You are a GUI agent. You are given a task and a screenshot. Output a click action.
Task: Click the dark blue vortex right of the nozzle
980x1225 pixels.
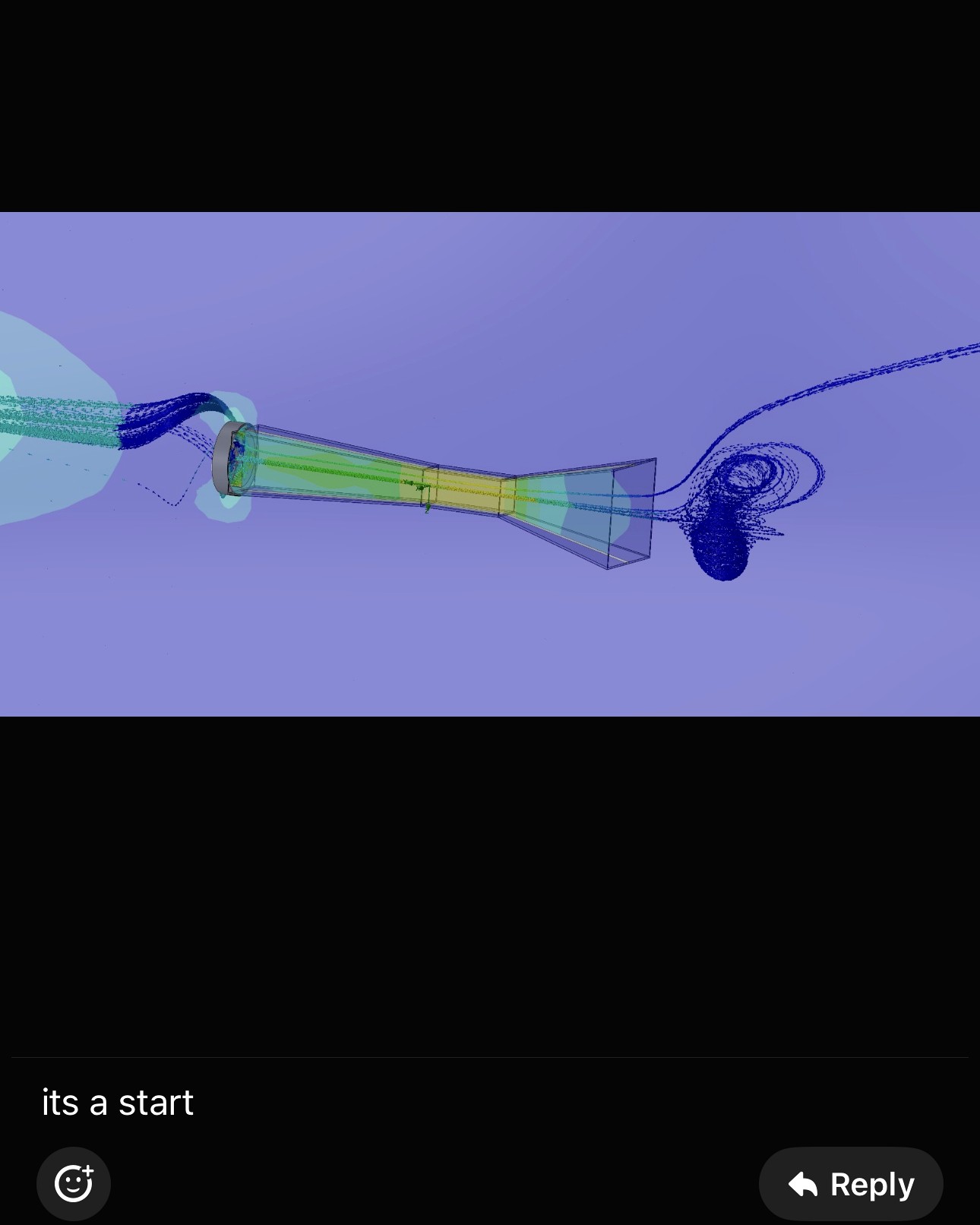(x=726, y=540)
